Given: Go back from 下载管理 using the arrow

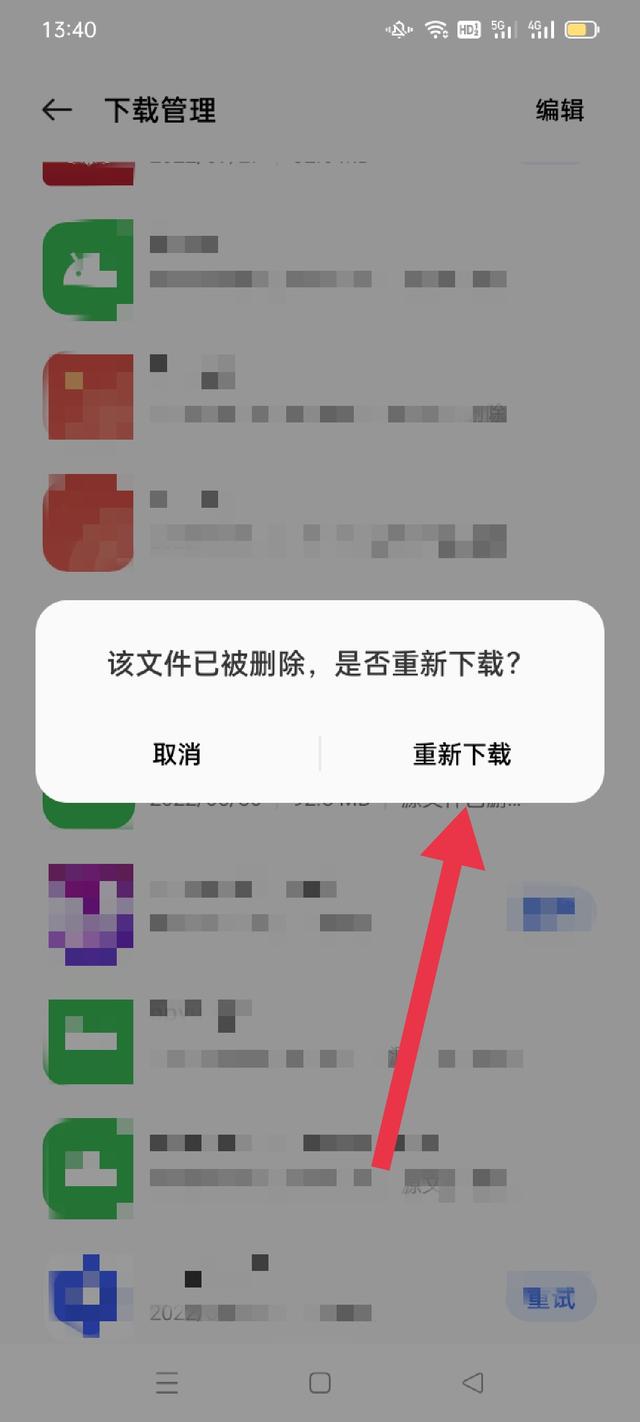Looking at the screenshot, I should tap(57, 110).
